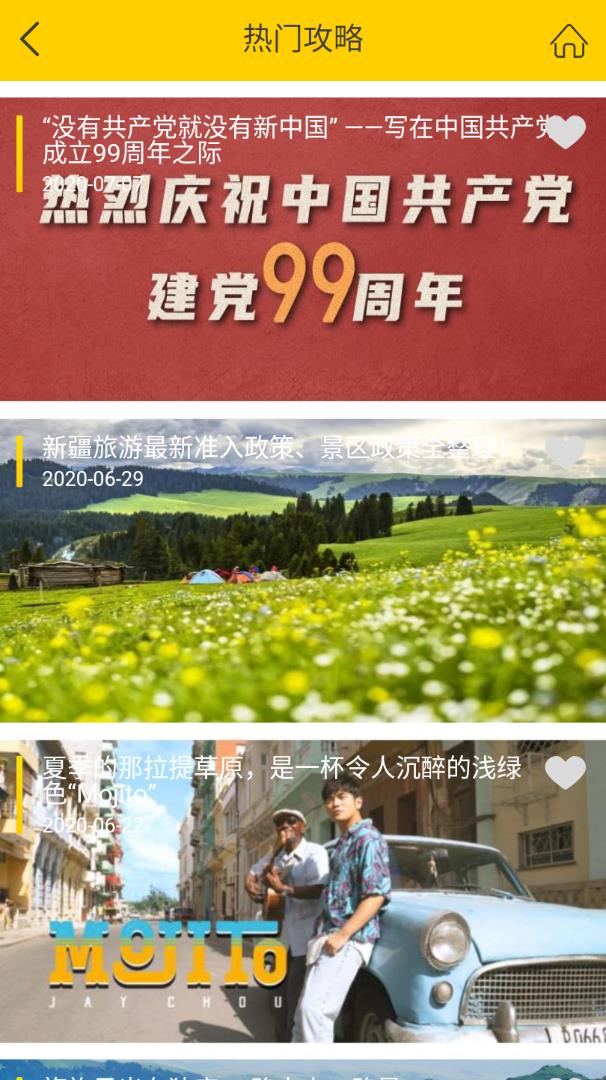Go back from 热门攻略 page
This screenshot has height=1080, width=606.
coord(30,40)
